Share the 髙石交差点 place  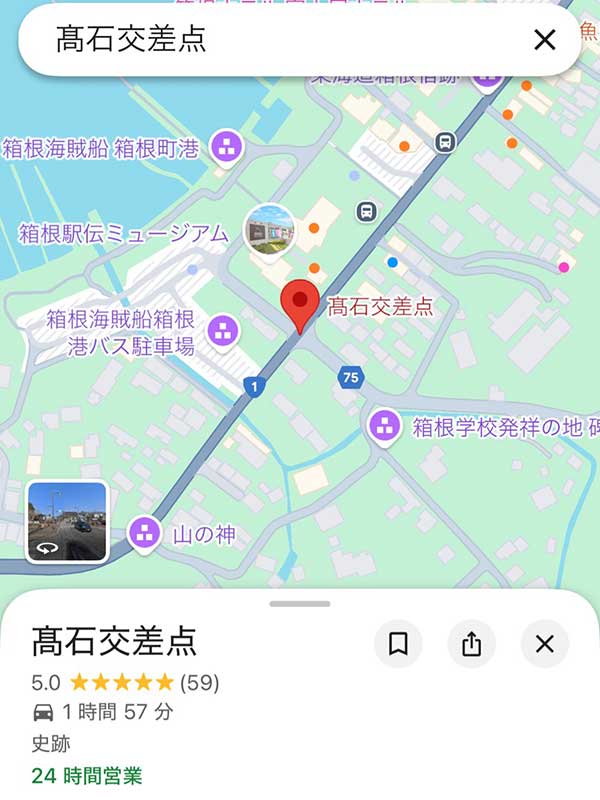pyautogui.click(x=471, y=644)
